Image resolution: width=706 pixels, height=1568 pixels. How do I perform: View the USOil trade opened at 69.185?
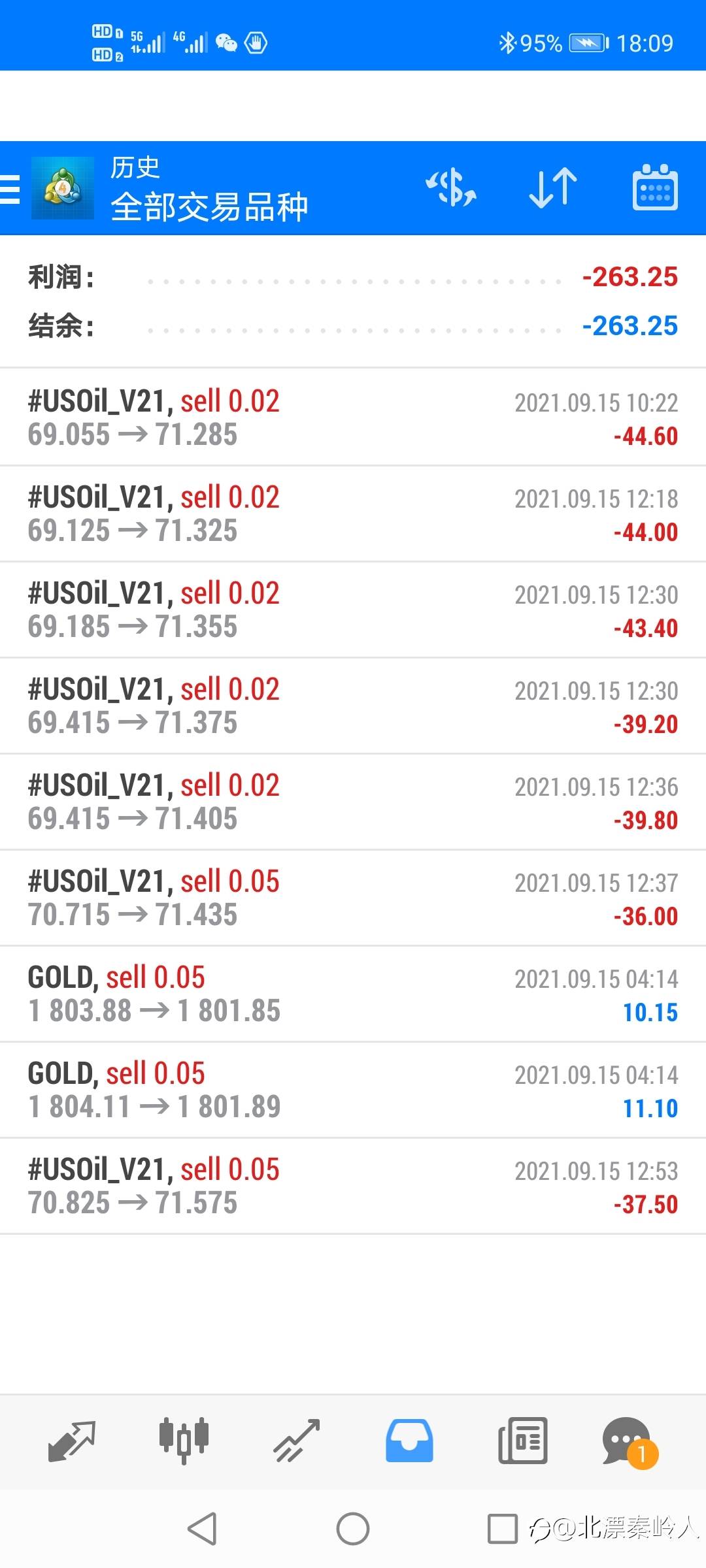click(353, 610)
